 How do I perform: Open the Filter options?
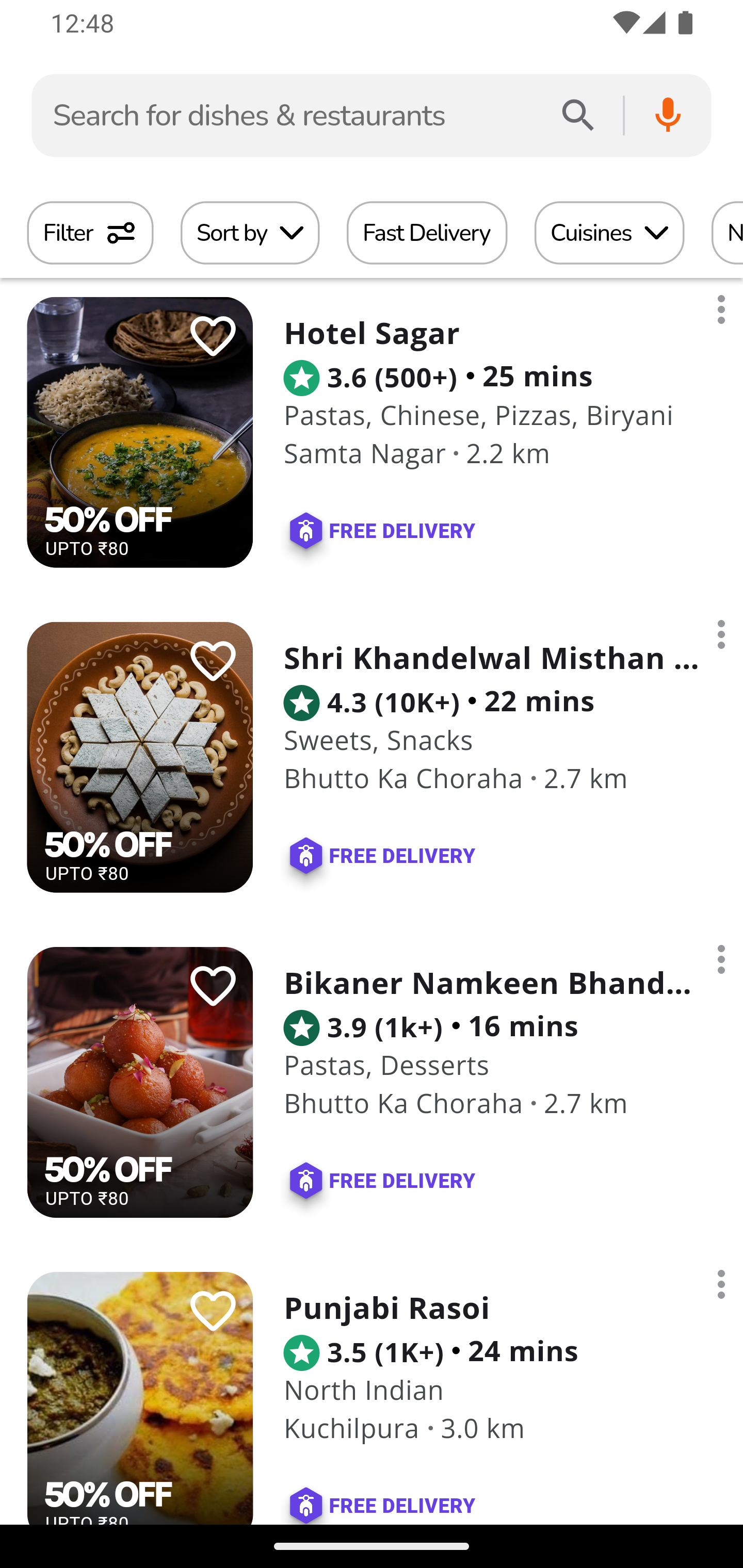click(90, 233)
